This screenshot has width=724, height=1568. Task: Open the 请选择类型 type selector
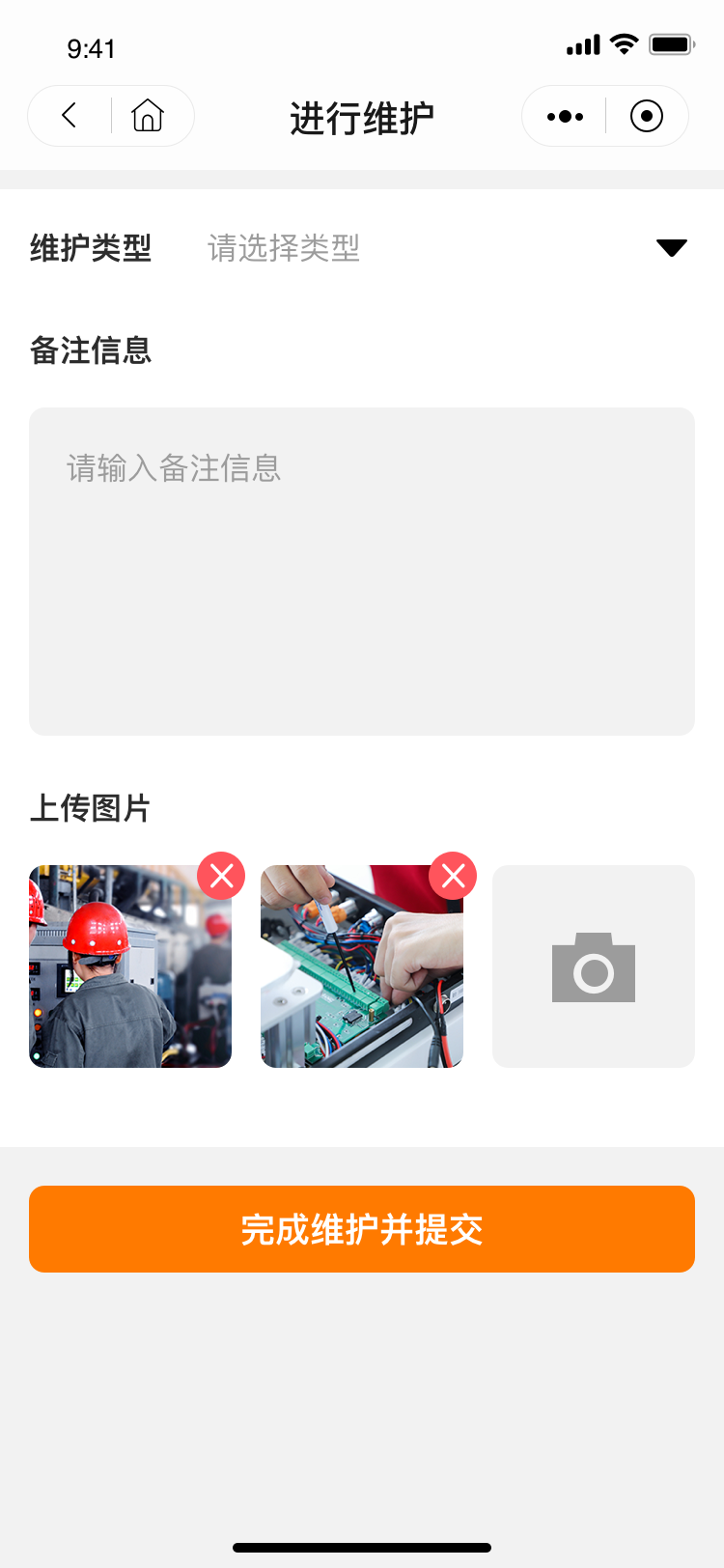284,248
